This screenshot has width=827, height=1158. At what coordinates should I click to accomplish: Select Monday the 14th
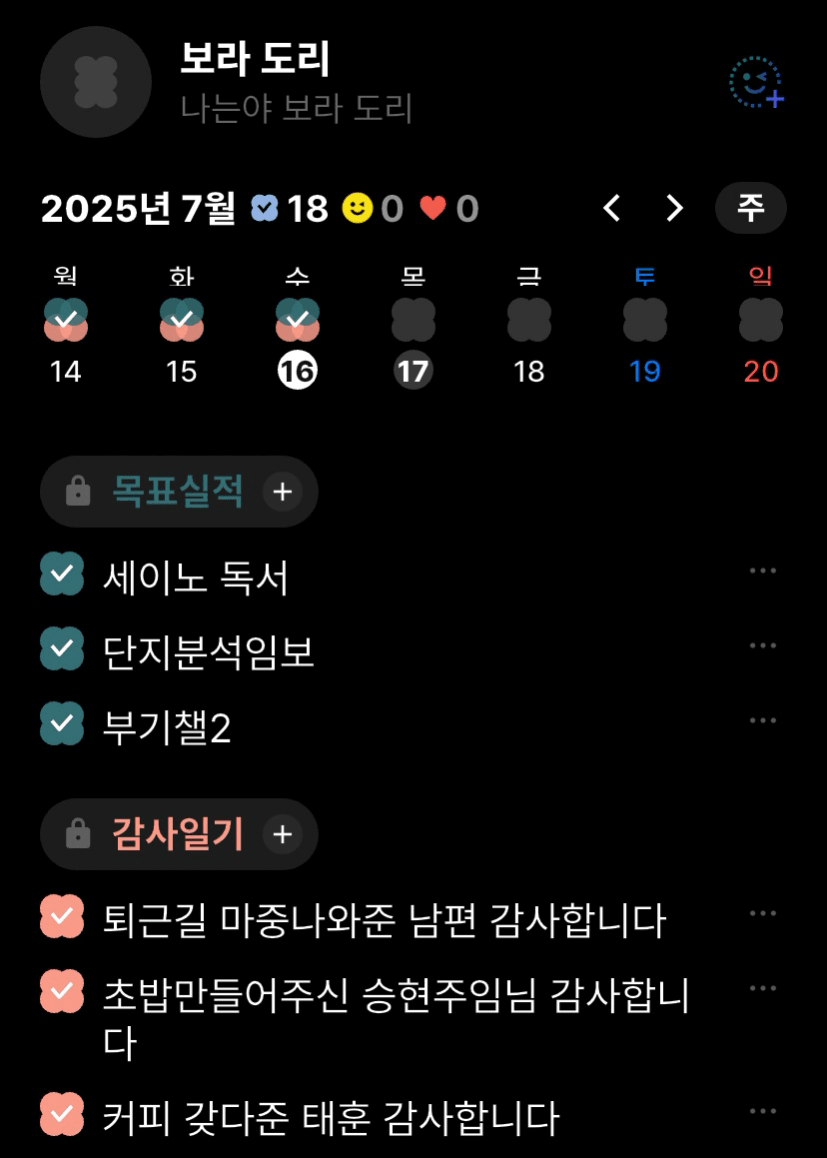pyautogui.click(x=66, y=371)
